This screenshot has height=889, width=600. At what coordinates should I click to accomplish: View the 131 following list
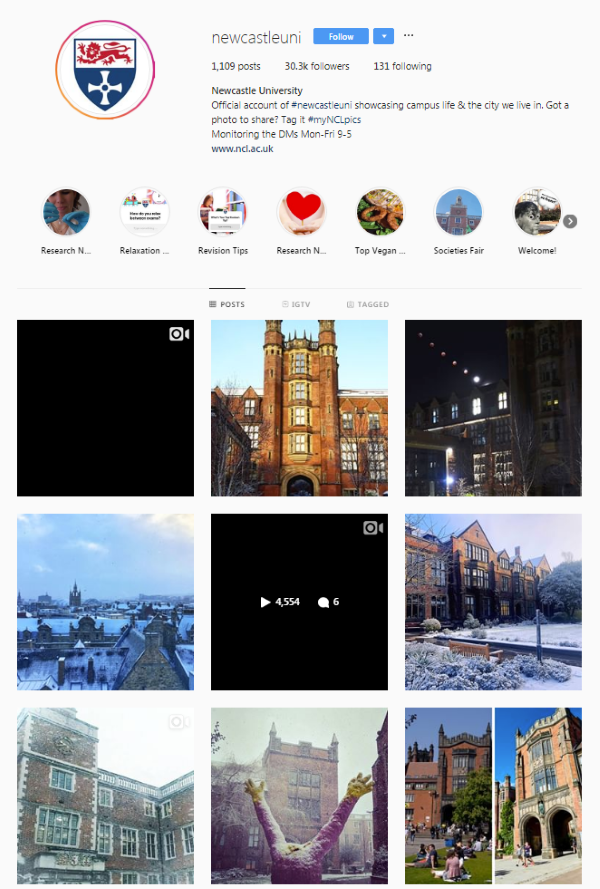pos(402,66)
